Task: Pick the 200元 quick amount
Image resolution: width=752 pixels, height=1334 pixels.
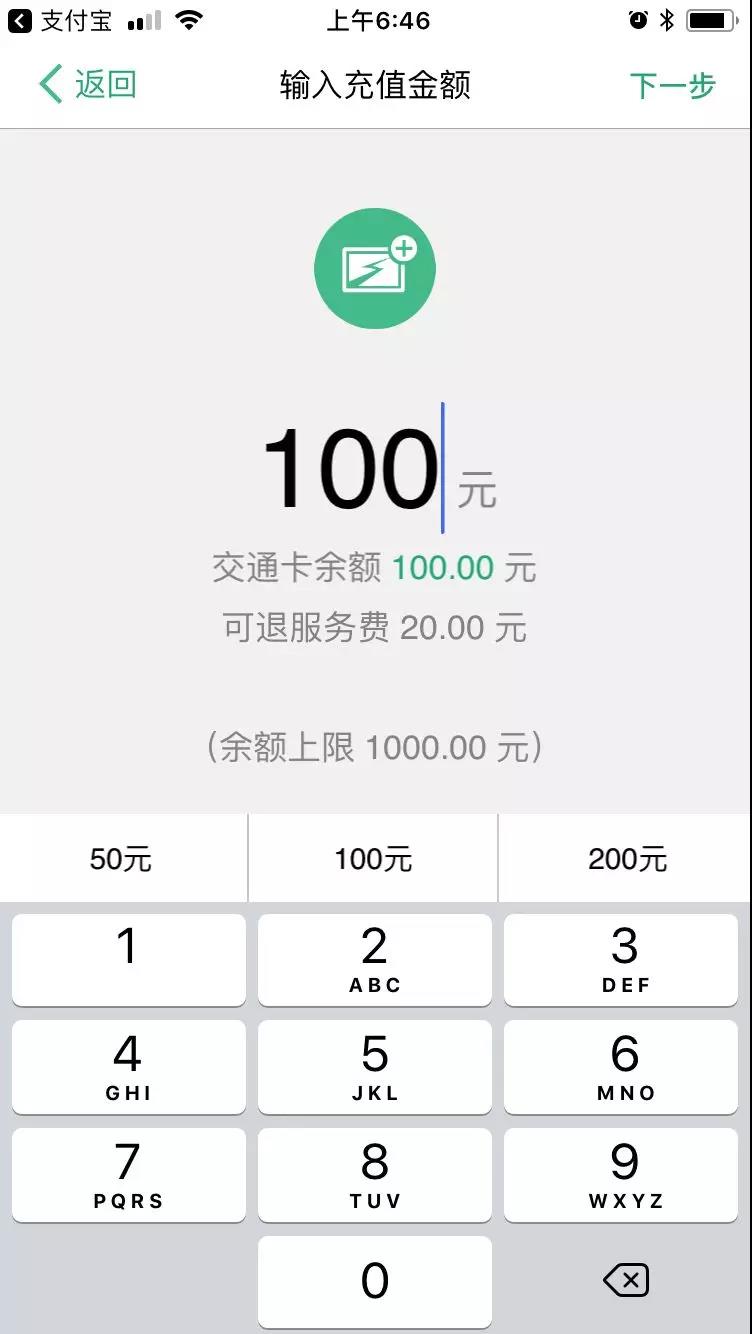Action: [627, 859]
